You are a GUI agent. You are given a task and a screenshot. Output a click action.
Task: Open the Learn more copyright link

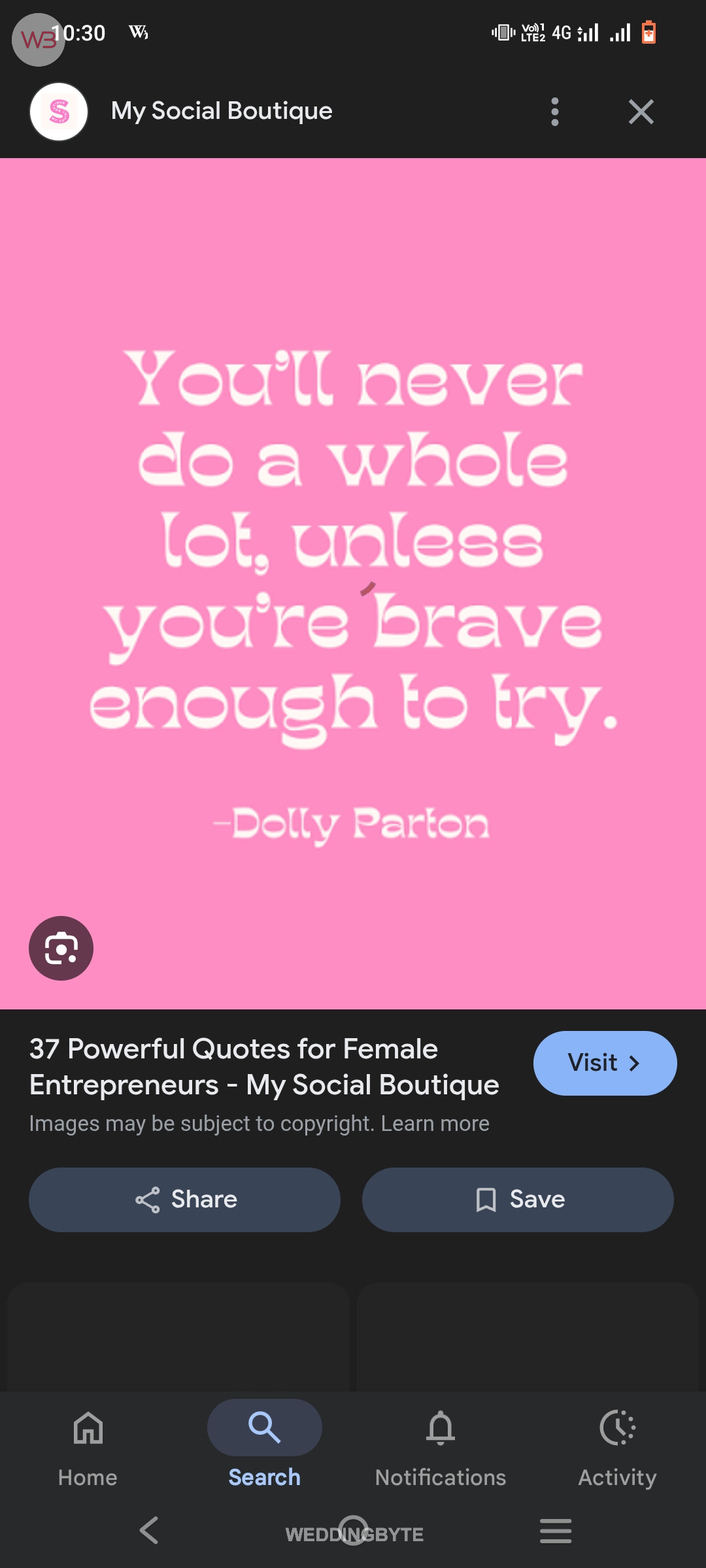[435, 1124]
